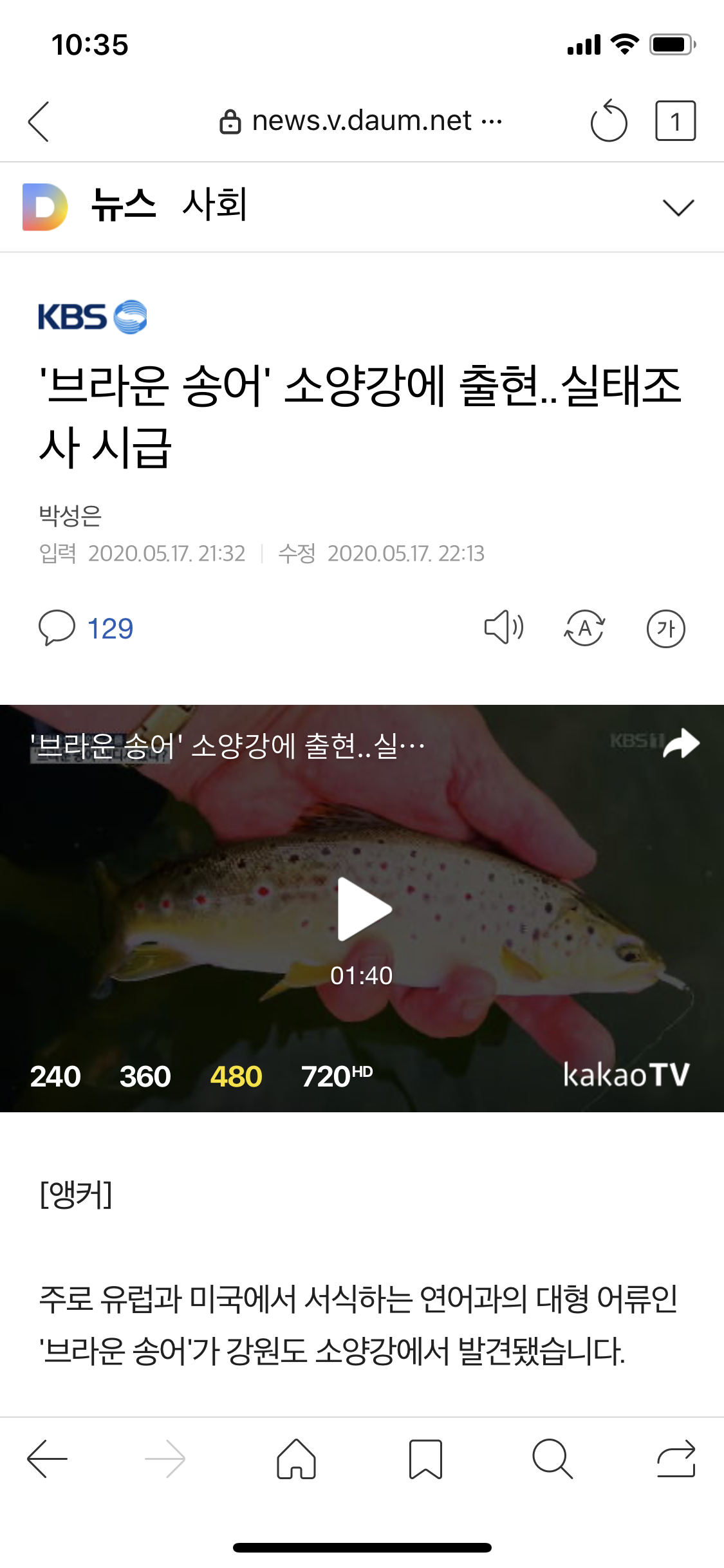Translate the article with the A icon
724x1568 pixels.
[x=584, y=628]
